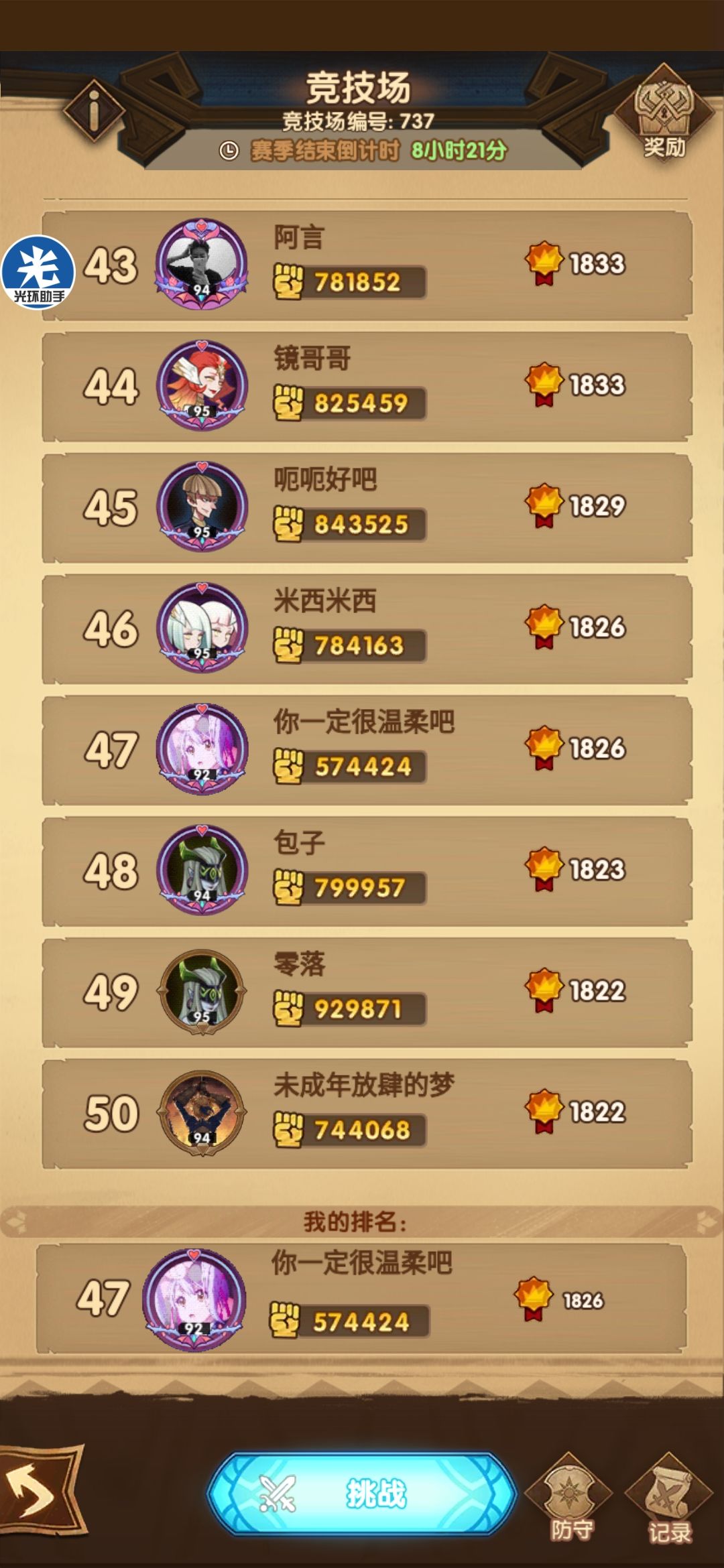The height and width of the screenshot is (1568, 724).
Task: Tap the 光环助手 floating assistant bubble
Action: tap(38, 273)
